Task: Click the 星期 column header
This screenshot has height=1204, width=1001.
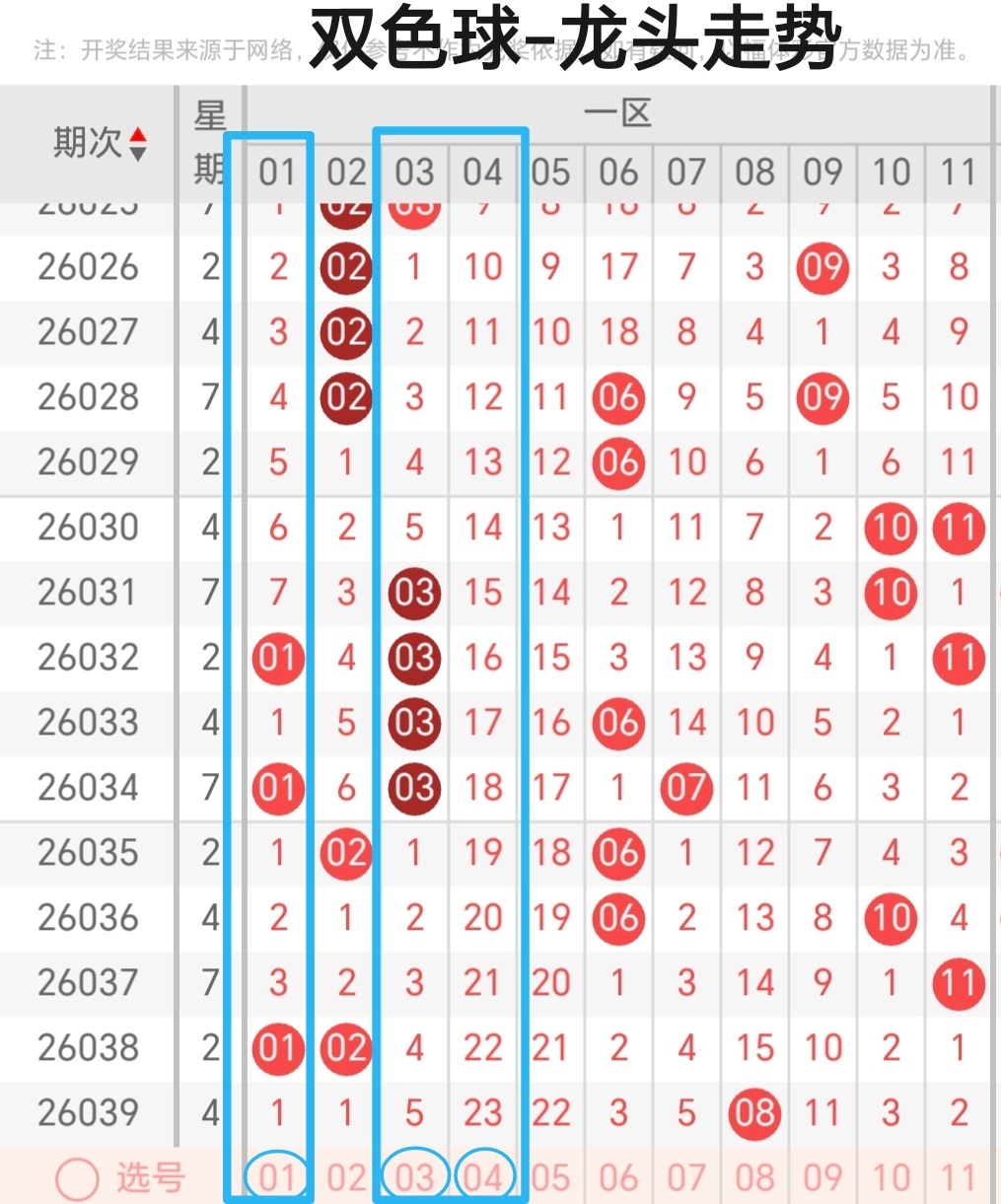Action: click(x=209, y=142)
